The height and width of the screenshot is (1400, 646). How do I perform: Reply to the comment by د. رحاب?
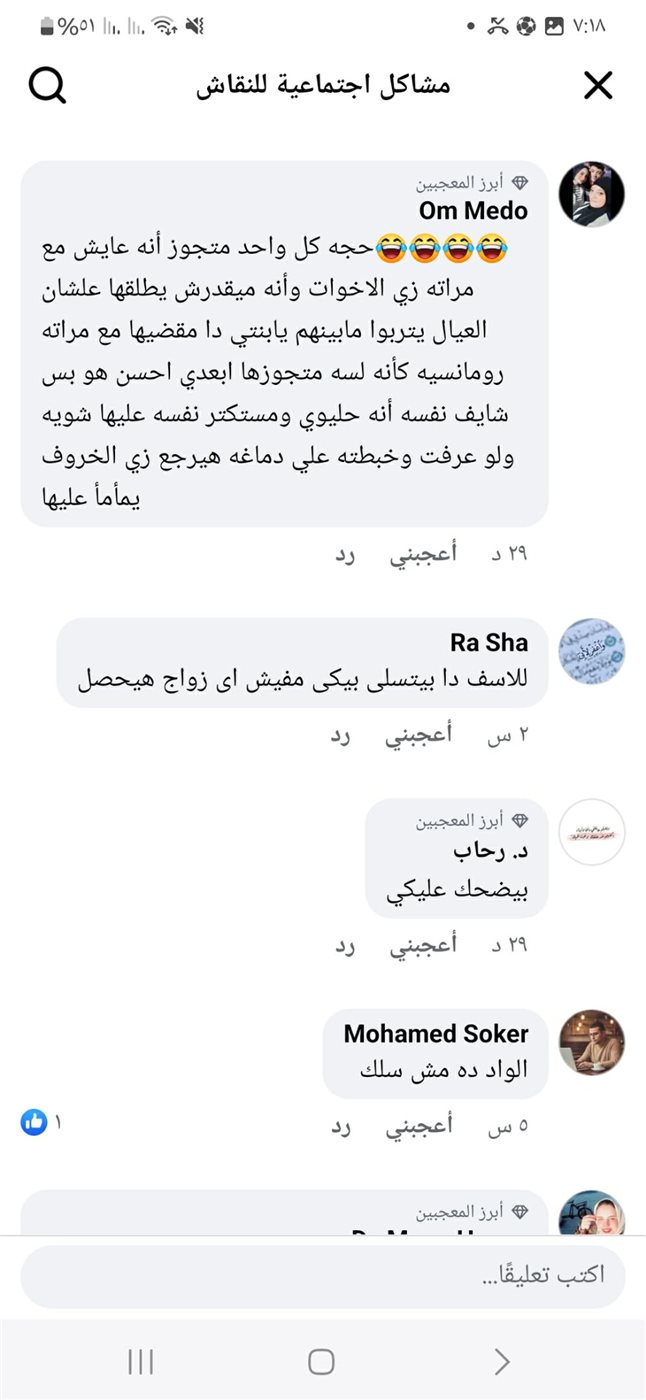point(346,945)
